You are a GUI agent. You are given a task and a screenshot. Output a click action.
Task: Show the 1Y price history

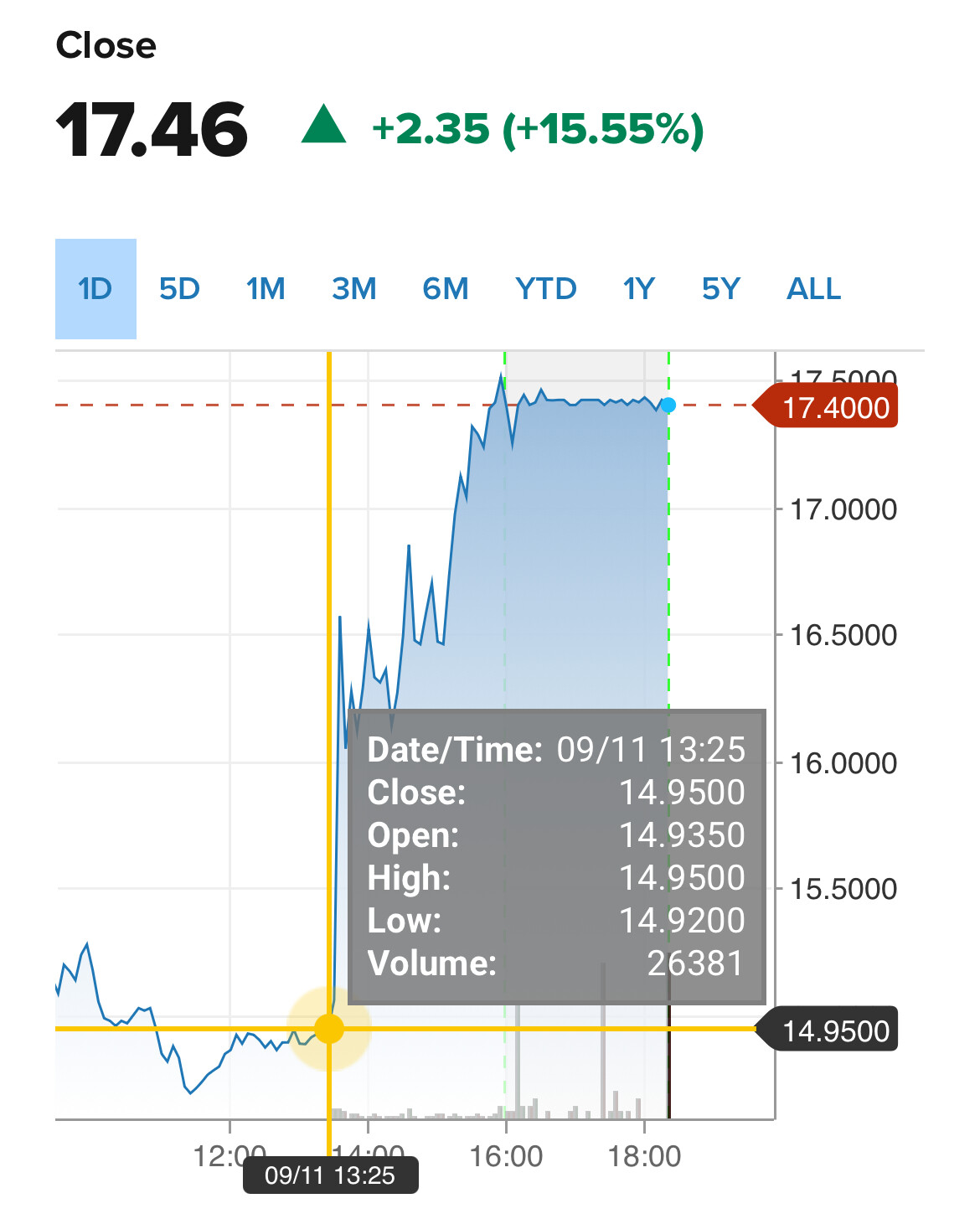click(x=638, y=289)
